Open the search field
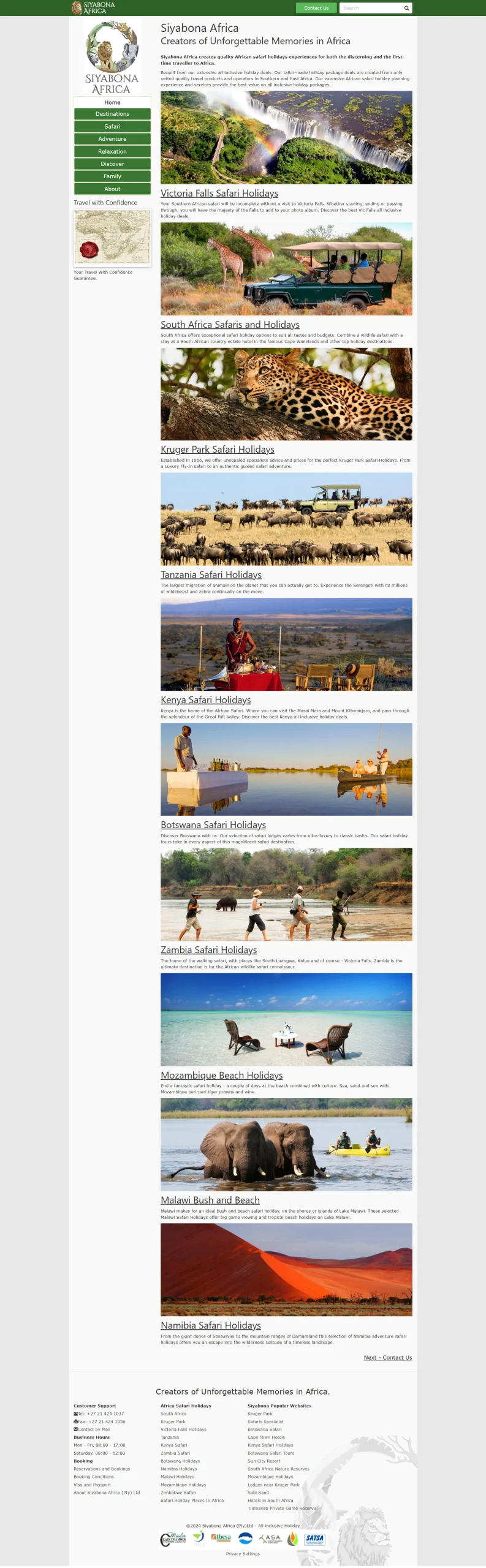 370,8
